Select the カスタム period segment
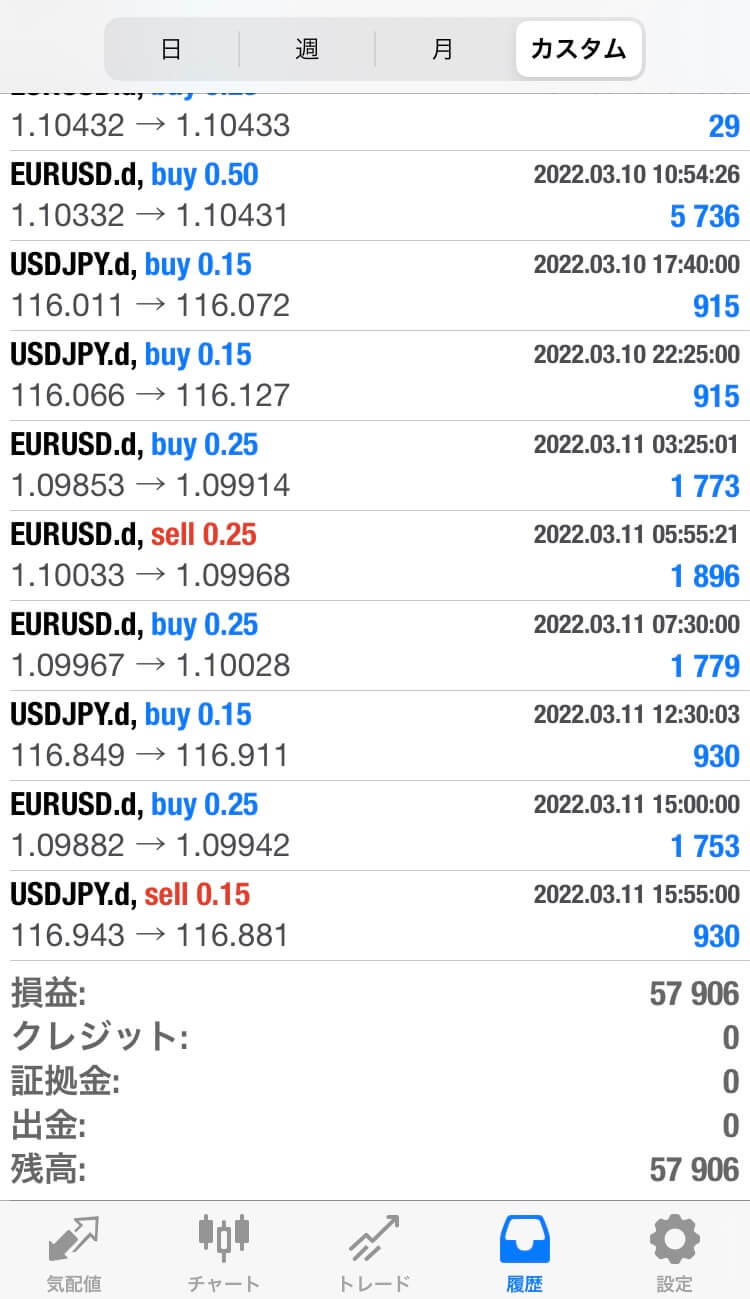Image resolution: width=750 pixels, height=1299 pixels. tap(578, 48)
